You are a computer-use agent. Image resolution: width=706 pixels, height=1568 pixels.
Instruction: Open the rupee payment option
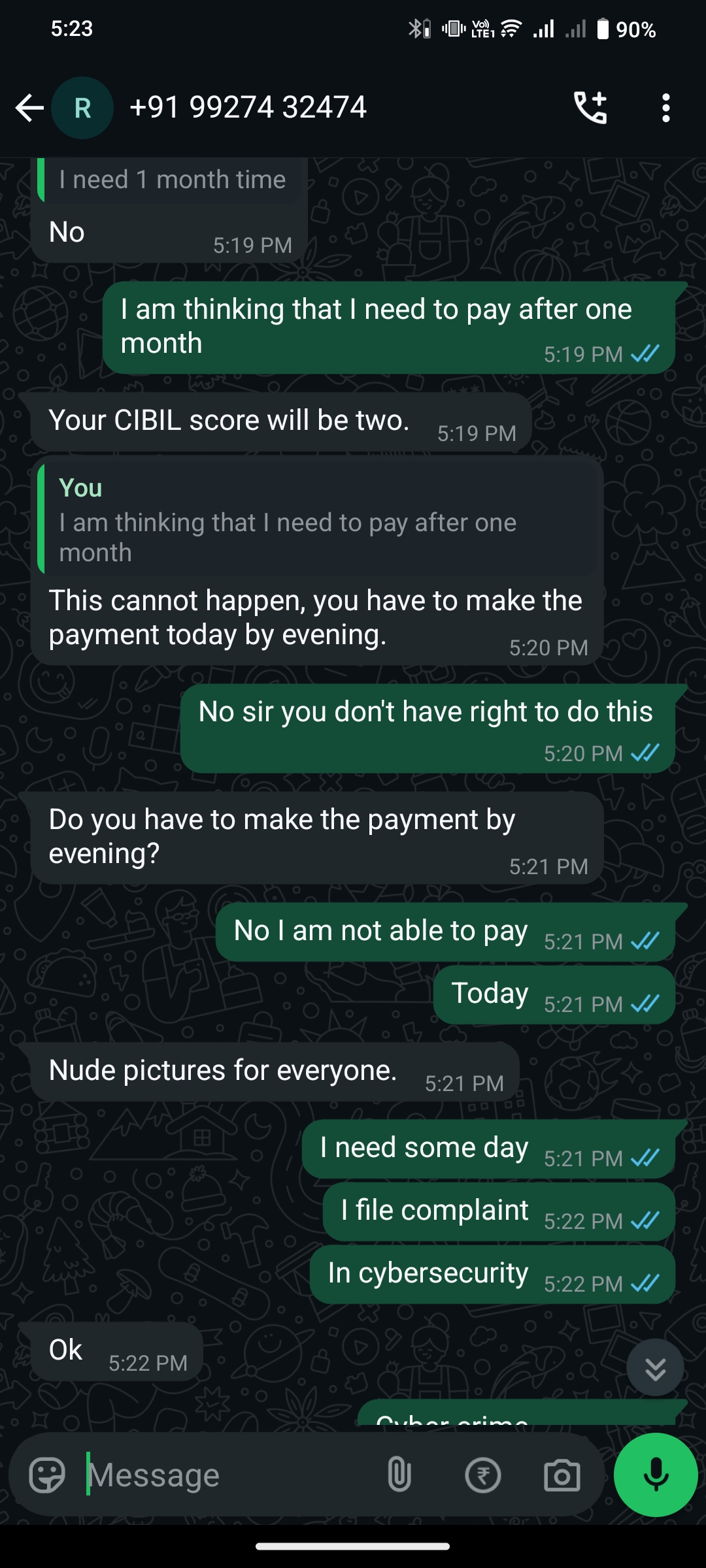pos(482,1475)
